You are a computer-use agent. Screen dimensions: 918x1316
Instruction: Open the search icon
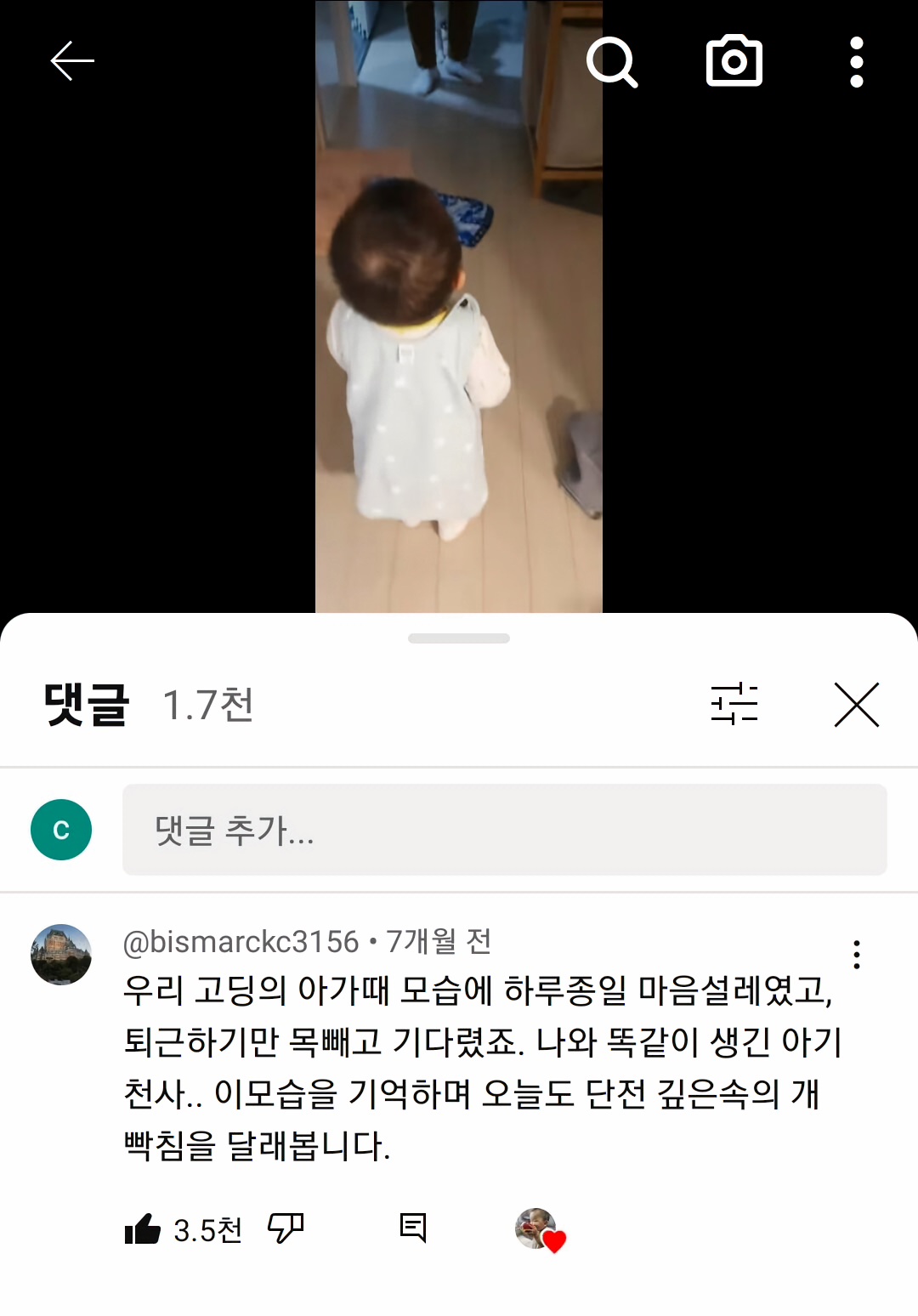612,61
